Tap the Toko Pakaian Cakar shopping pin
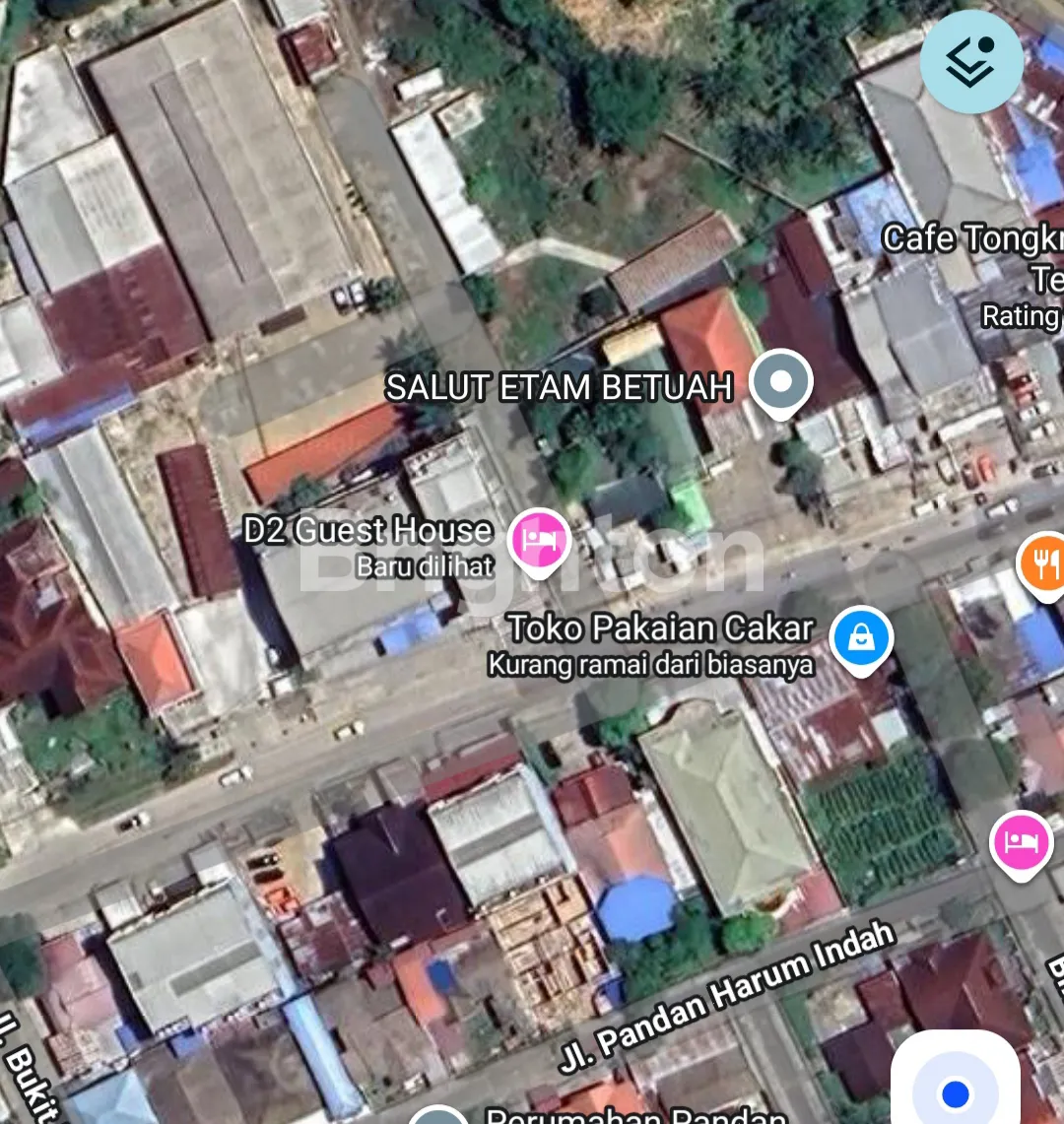 (861, 638)
